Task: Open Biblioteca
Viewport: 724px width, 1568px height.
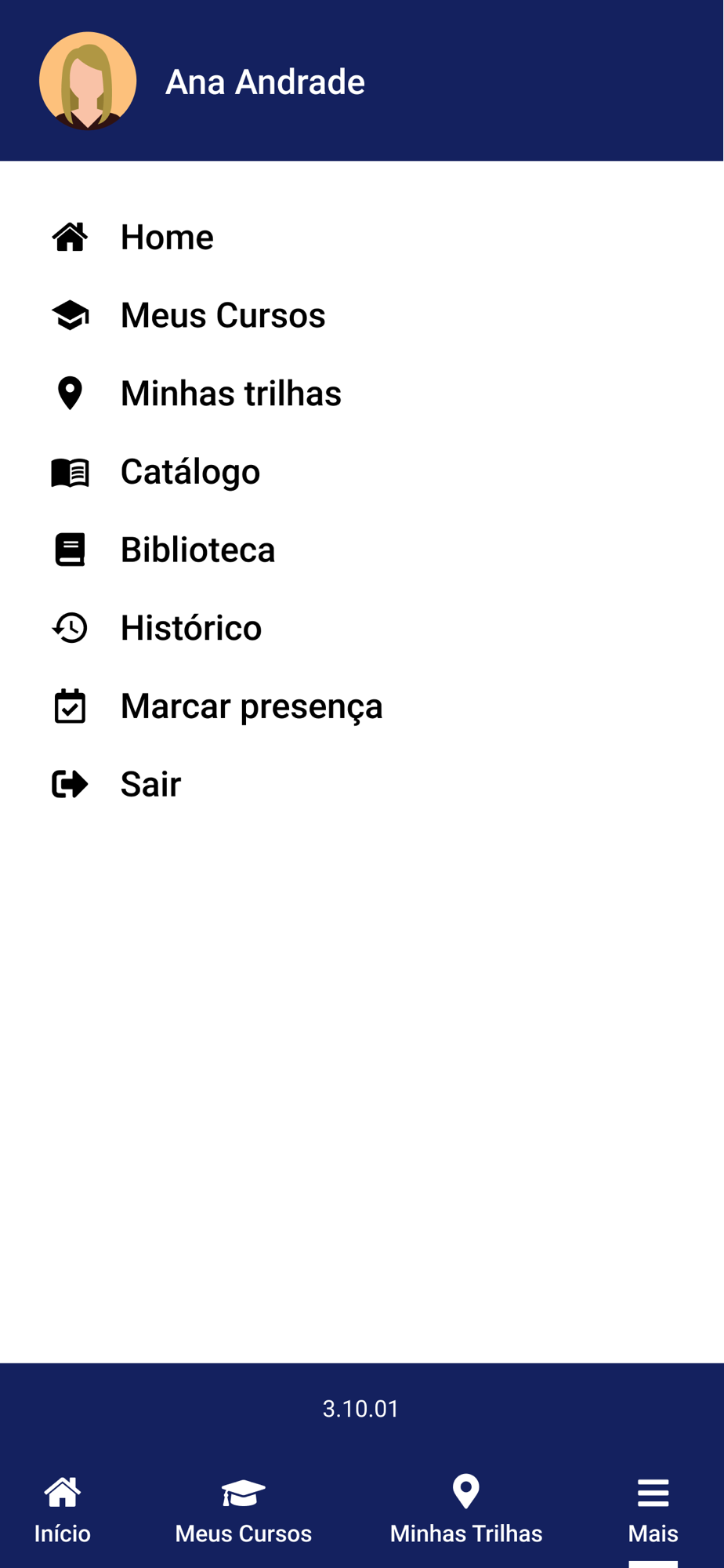Action: tap(362, 550)
